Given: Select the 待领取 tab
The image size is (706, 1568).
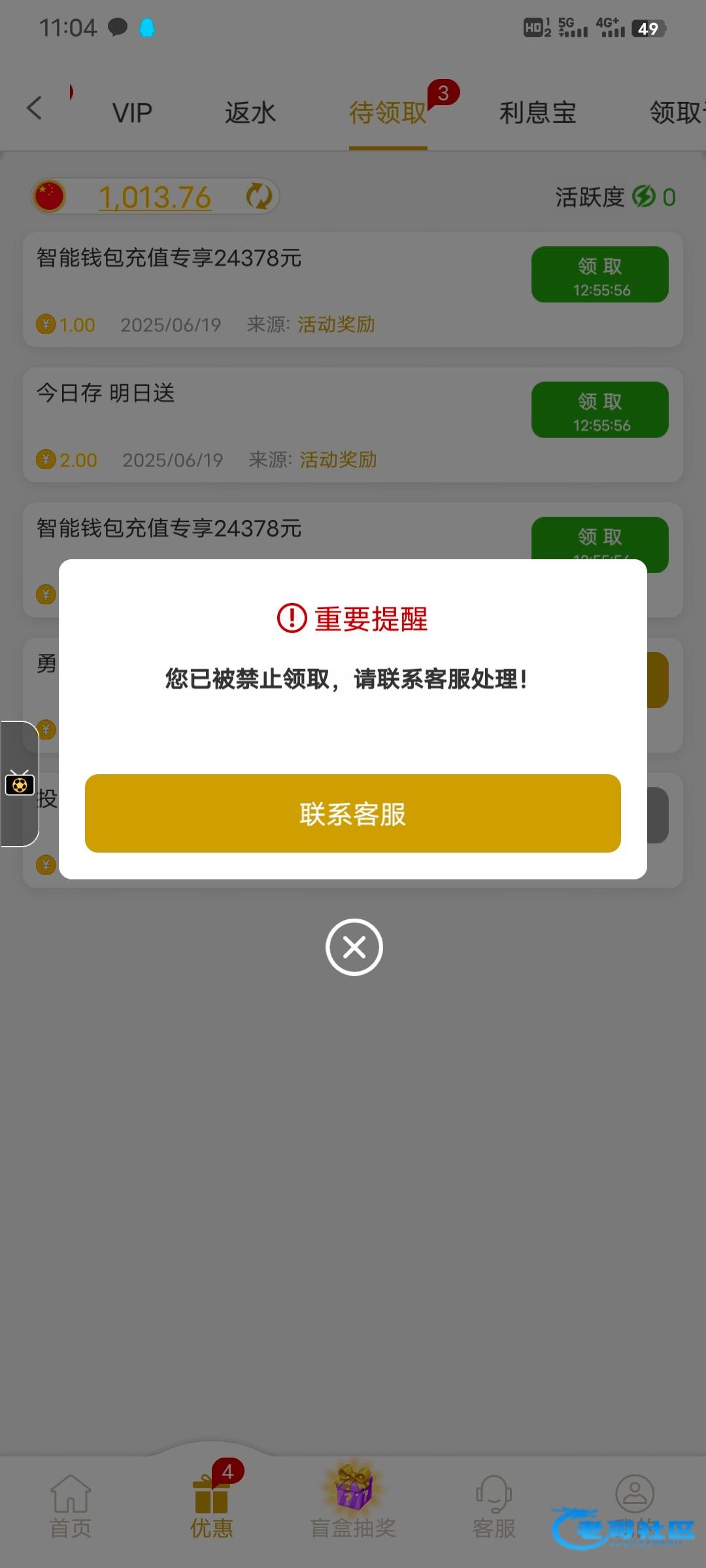Looking at the screenshot, I should tap(388, 113).
